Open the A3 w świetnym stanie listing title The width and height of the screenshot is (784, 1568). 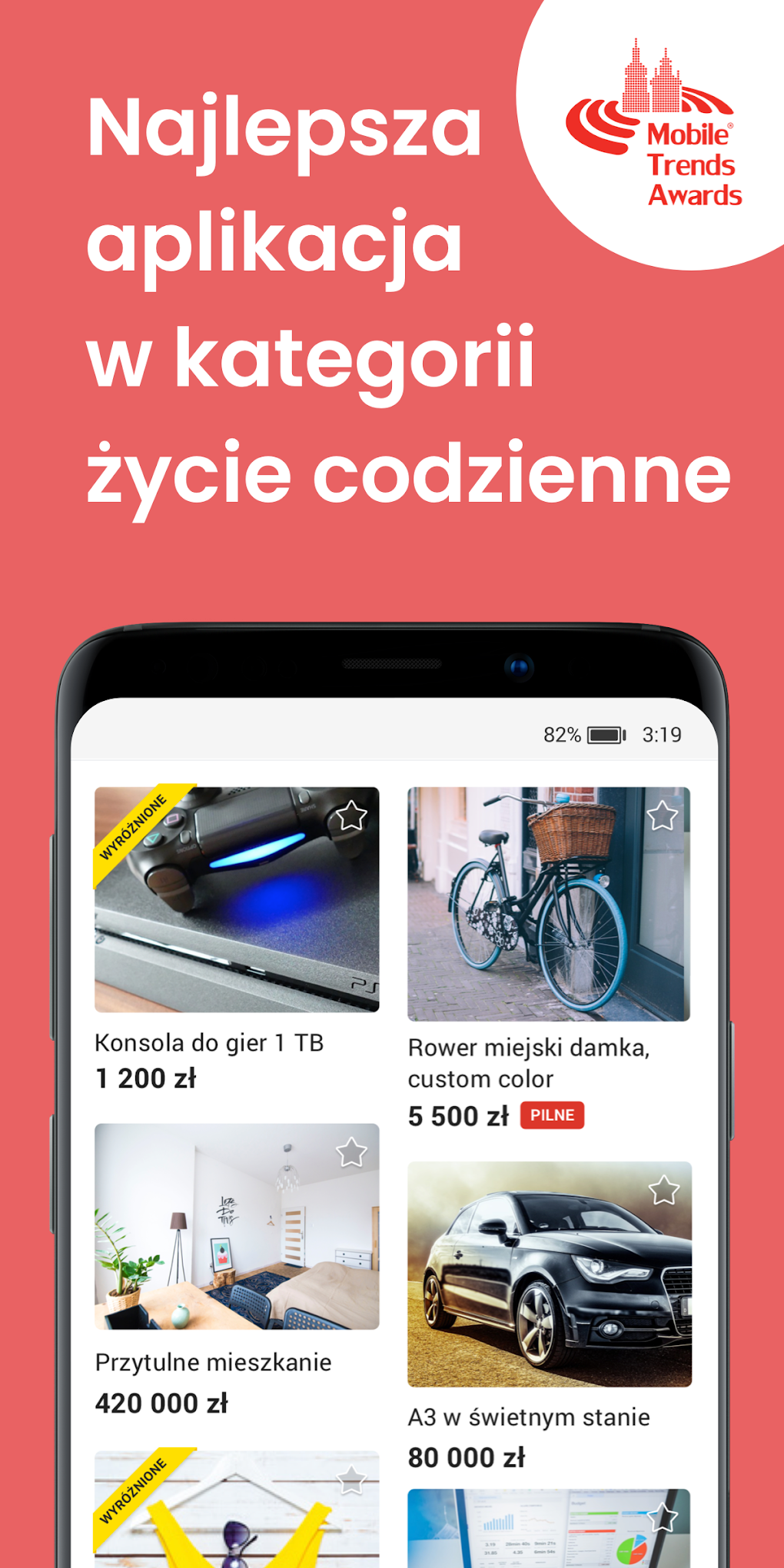click(529, 1415)
